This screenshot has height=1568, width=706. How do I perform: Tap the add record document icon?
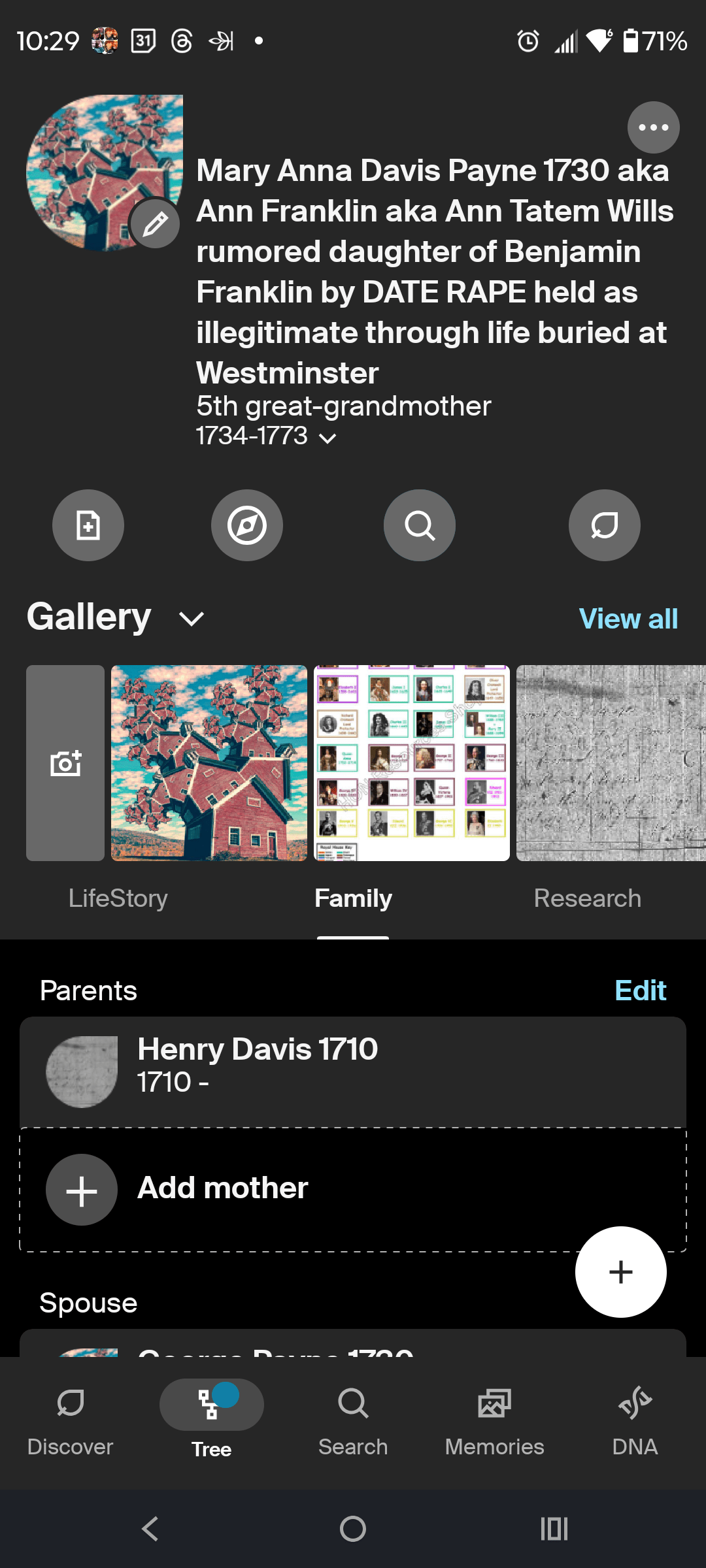click(88, 525)
